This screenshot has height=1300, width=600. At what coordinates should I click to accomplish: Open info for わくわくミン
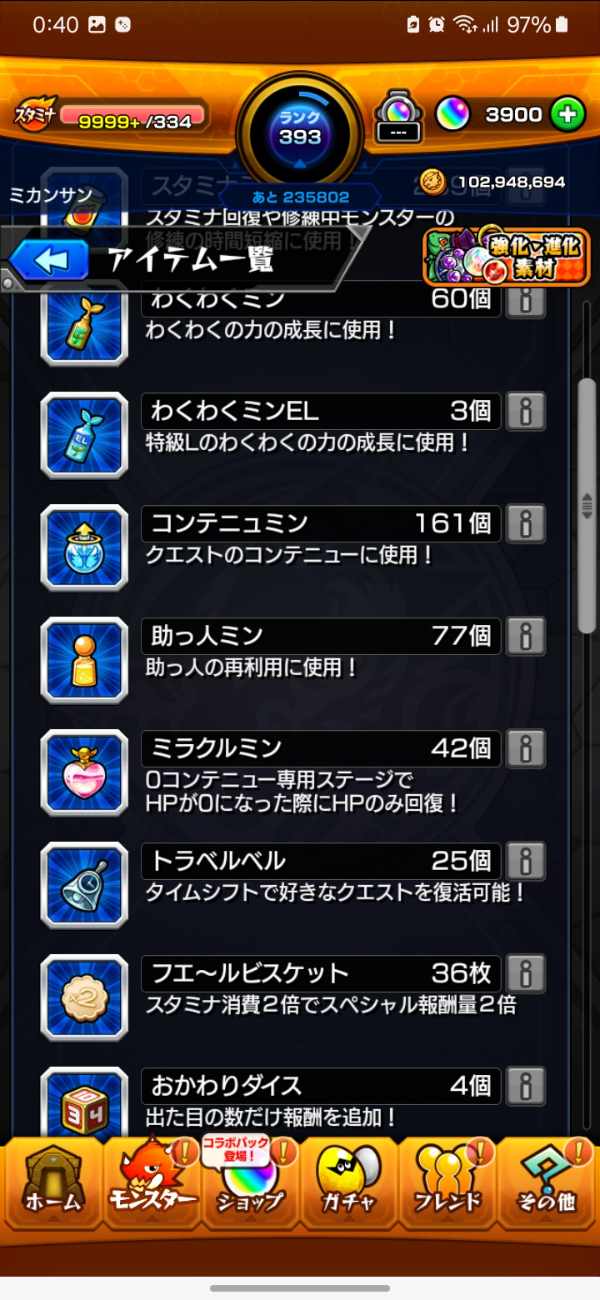(526, 299)
